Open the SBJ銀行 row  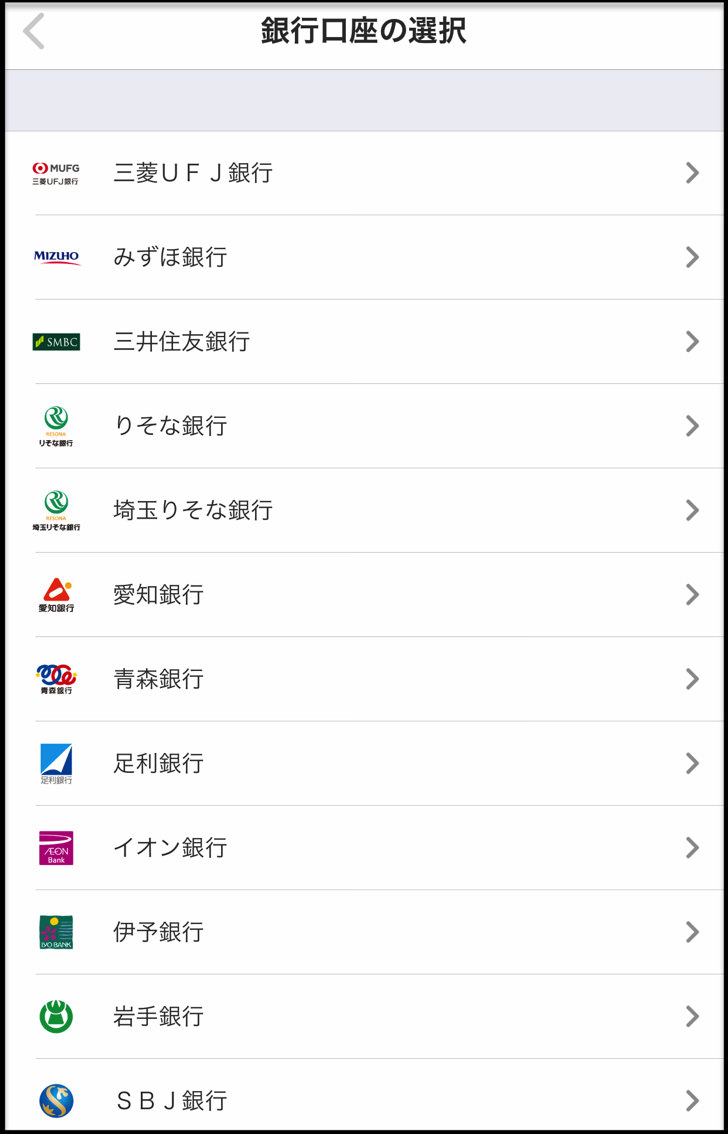tap(172, 1100)
